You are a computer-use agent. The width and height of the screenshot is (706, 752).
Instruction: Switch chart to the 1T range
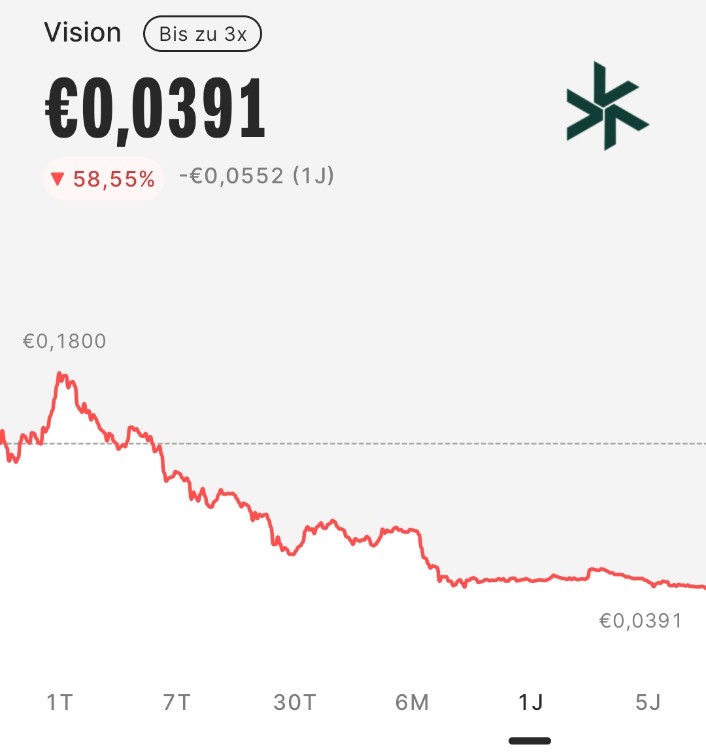(x=59, y=702)
